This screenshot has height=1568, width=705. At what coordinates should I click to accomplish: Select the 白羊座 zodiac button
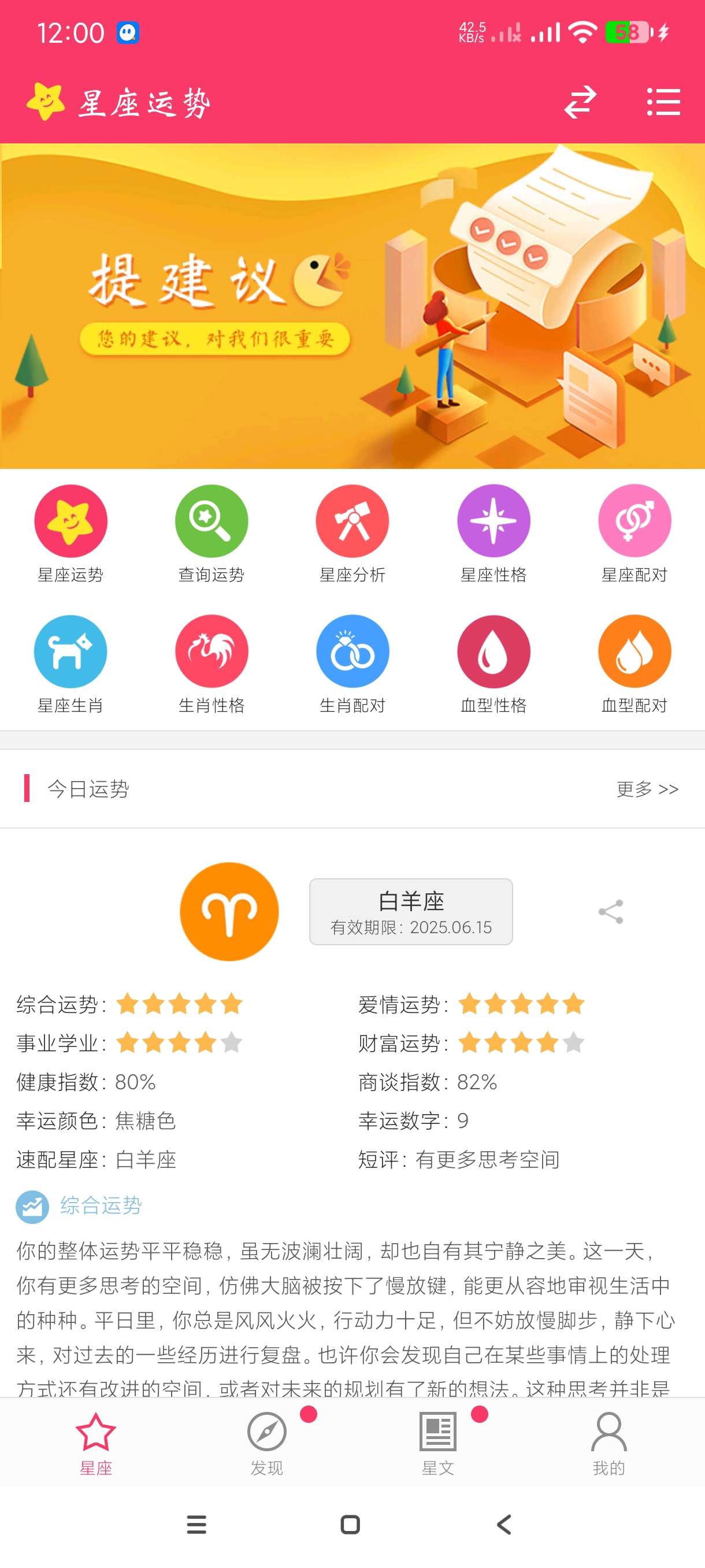tap(411, 911)
